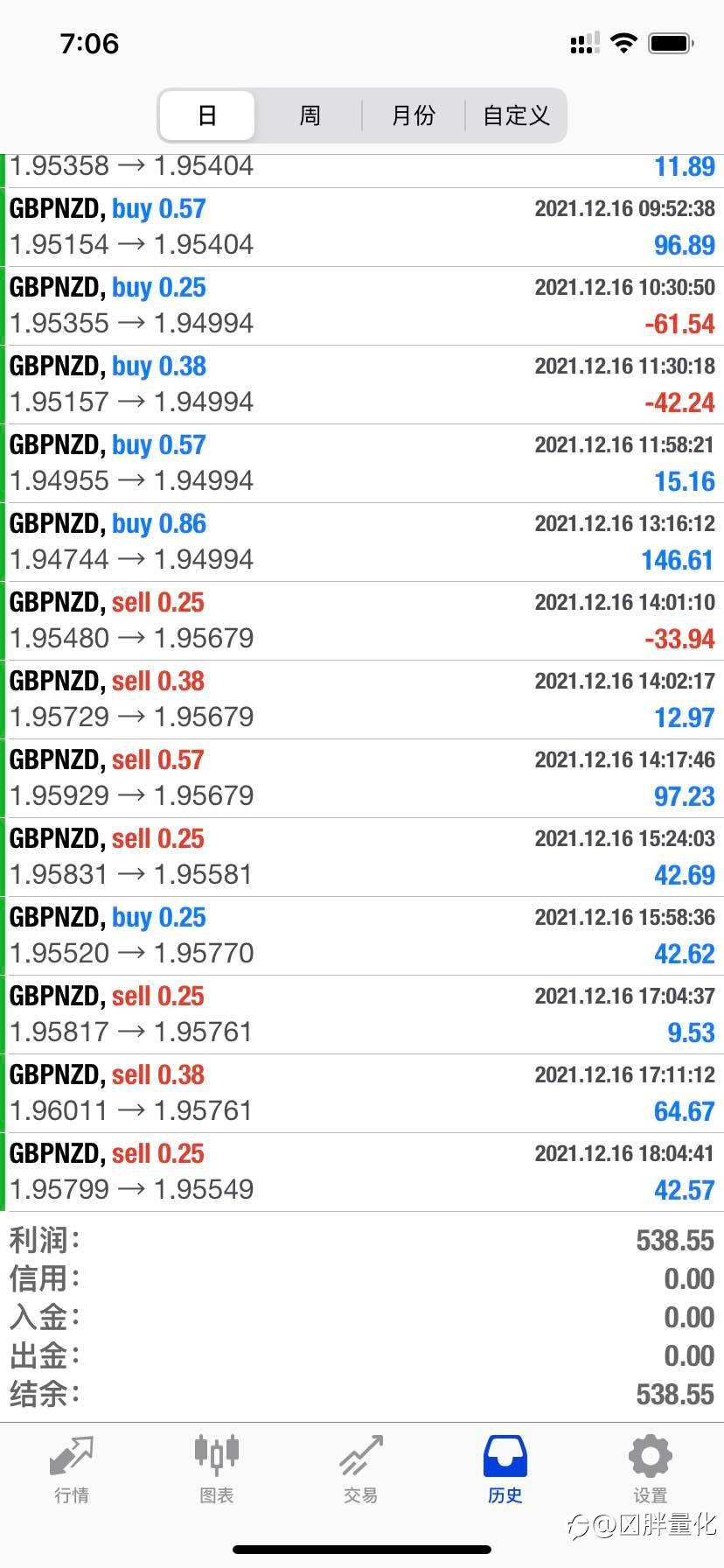The width and height of the screenshot is (724, 1568).
Task: Open the sell 0.25 trade at 14:01:10
Action: click(x=362, y=621)
